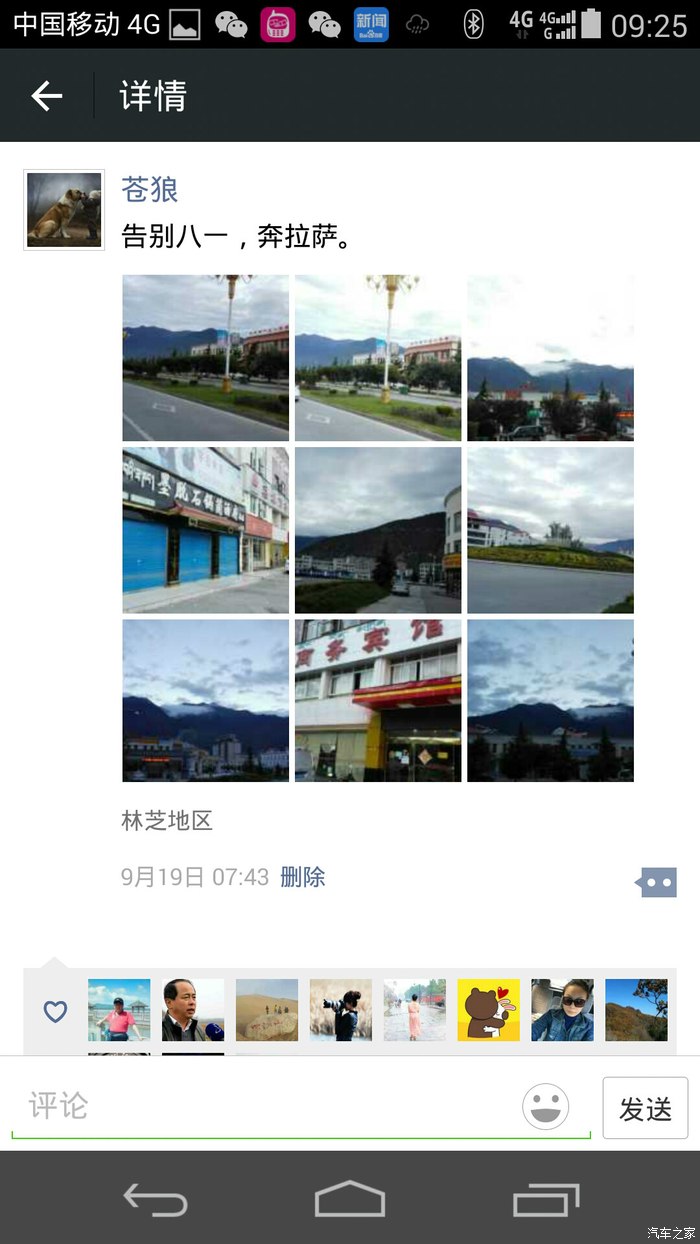
Task: View the photo of the 宾馆 hotel entrance
Action: (378, 700)
